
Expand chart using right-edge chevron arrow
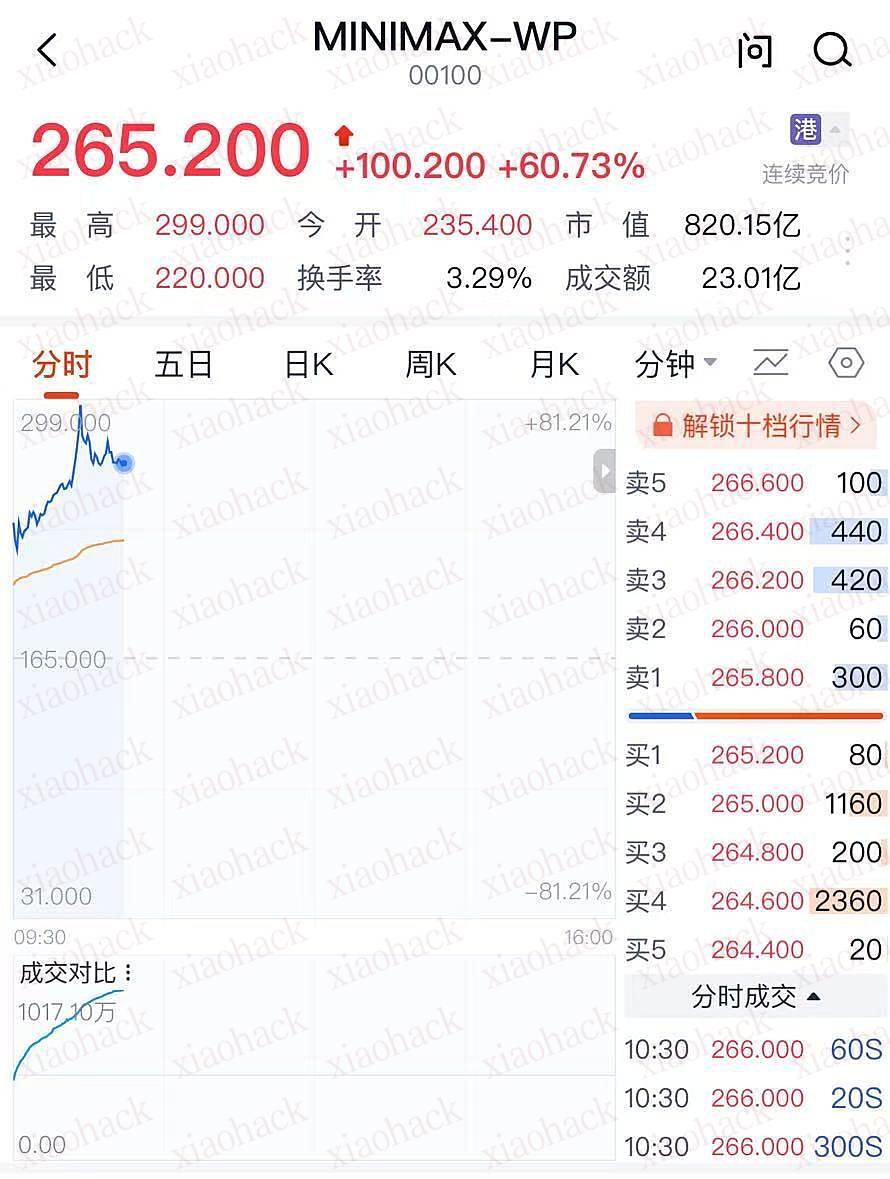click(x=605, y=472)
